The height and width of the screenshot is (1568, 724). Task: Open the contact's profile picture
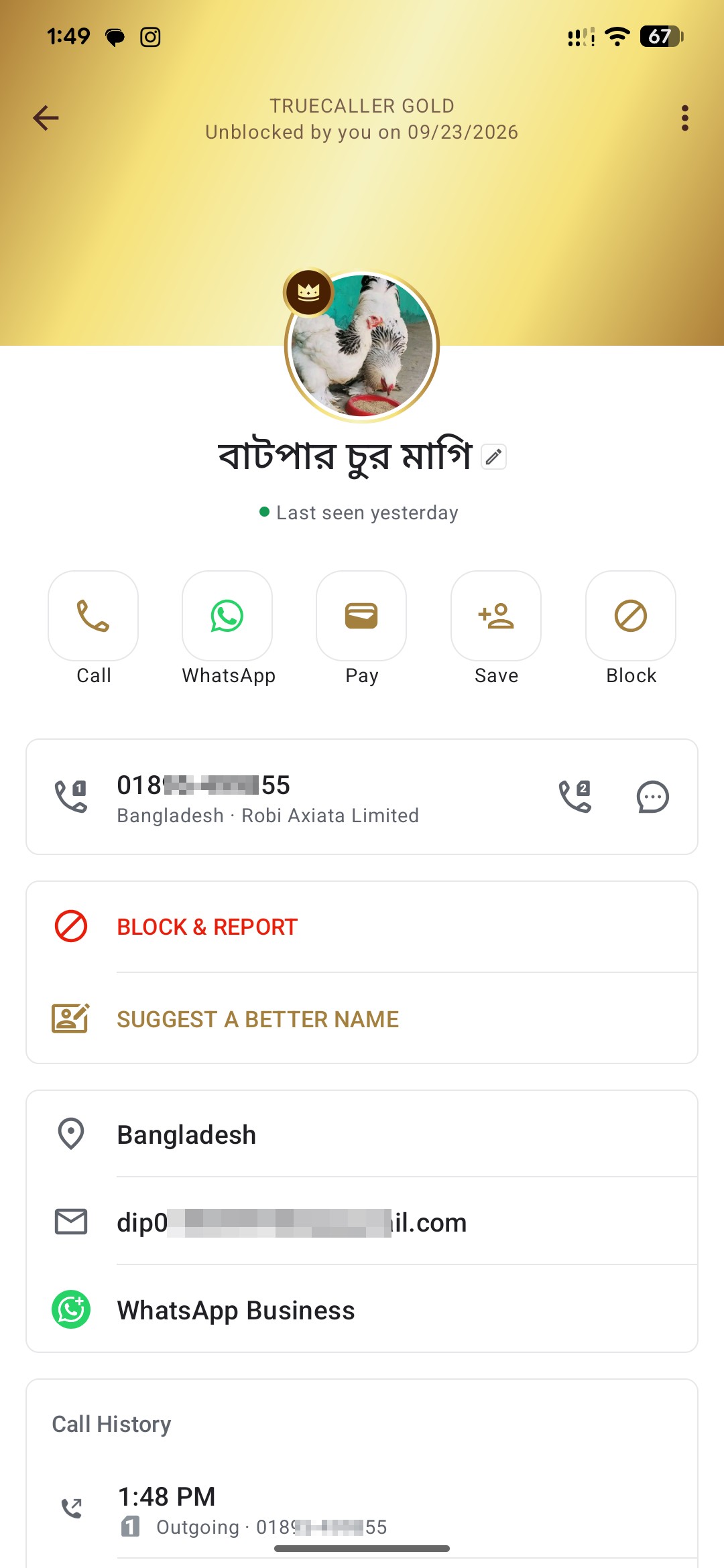[x=362, y=346]
